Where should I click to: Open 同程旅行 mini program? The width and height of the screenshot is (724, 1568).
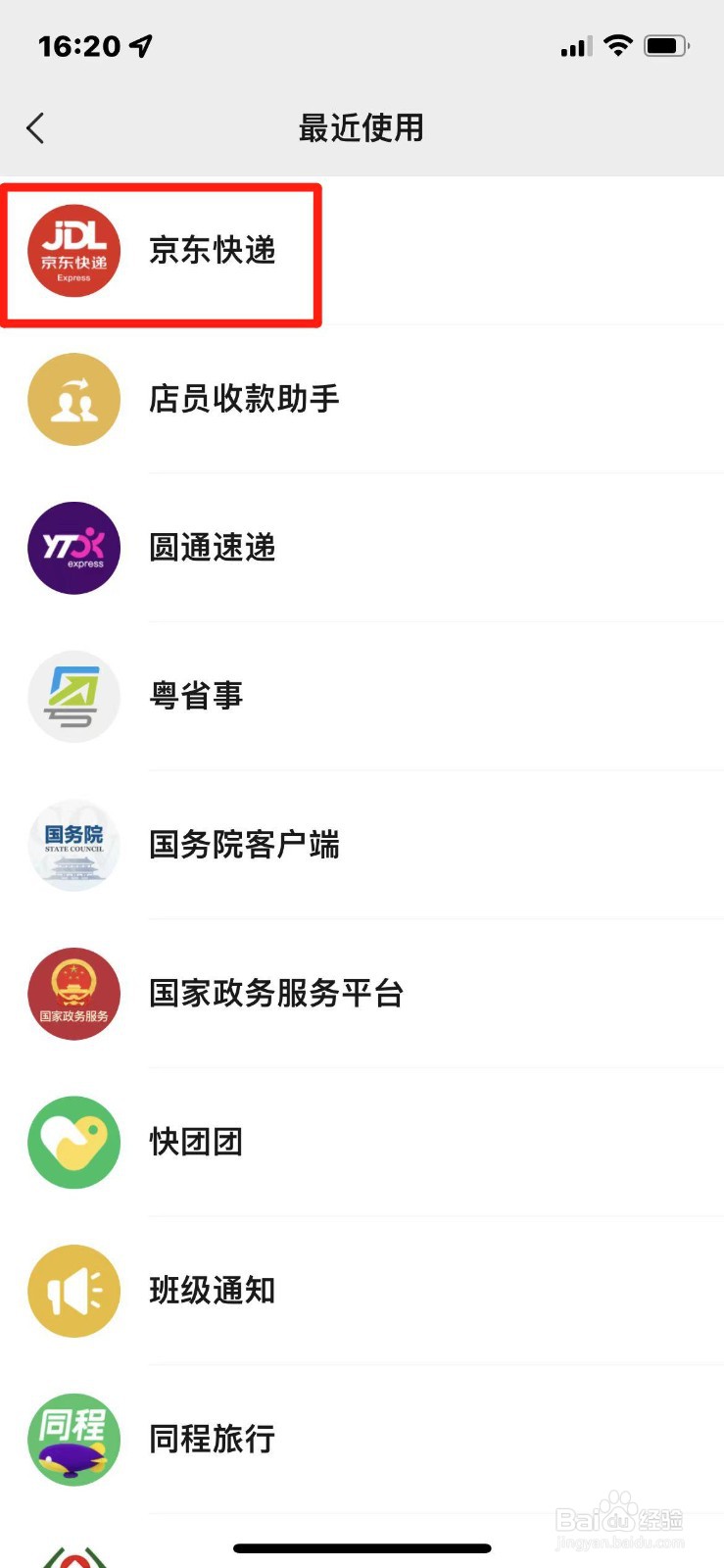pyautogui.click(x=362, y=1440)
